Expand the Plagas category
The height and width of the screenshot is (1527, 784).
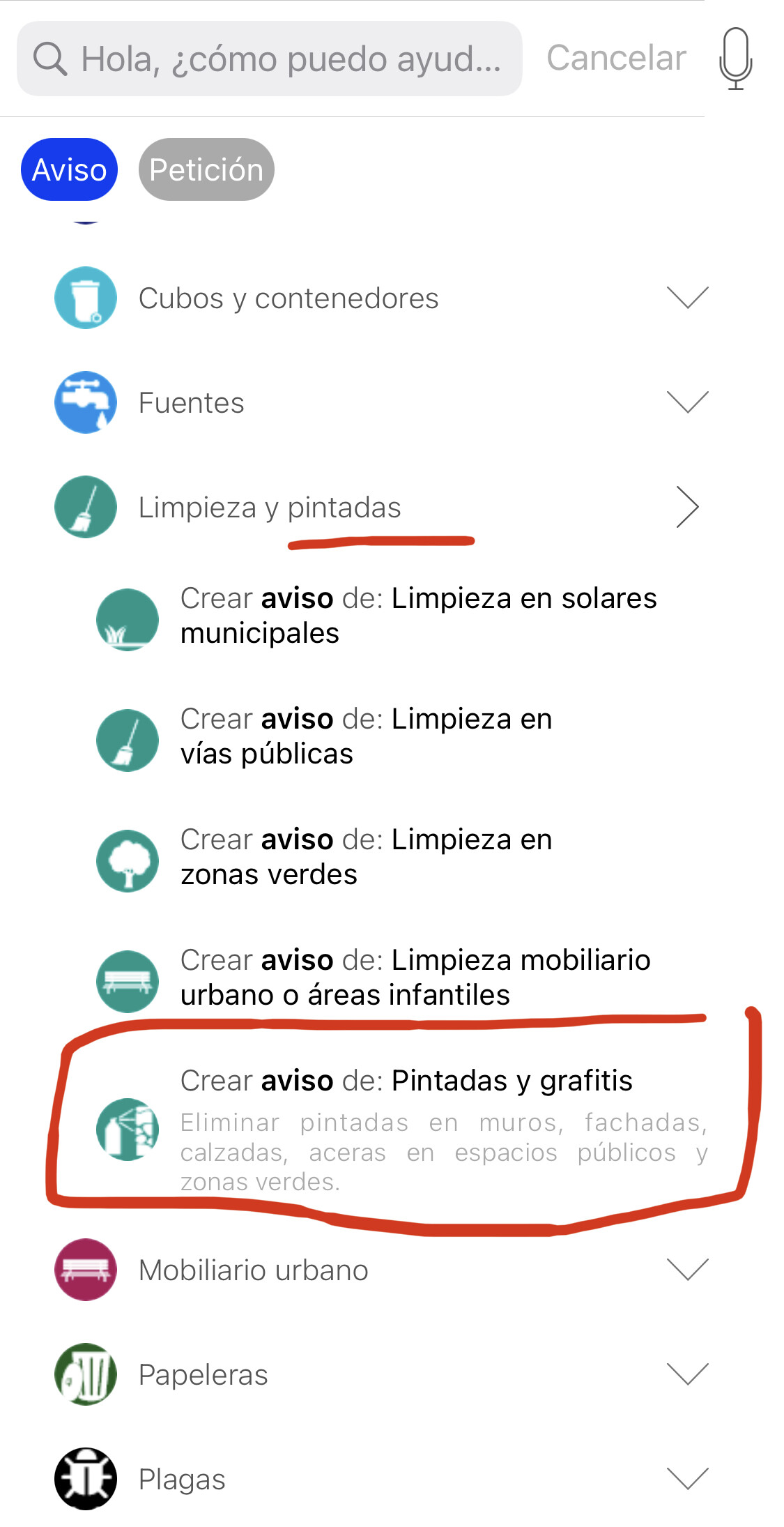click(x=381, y=1479)
